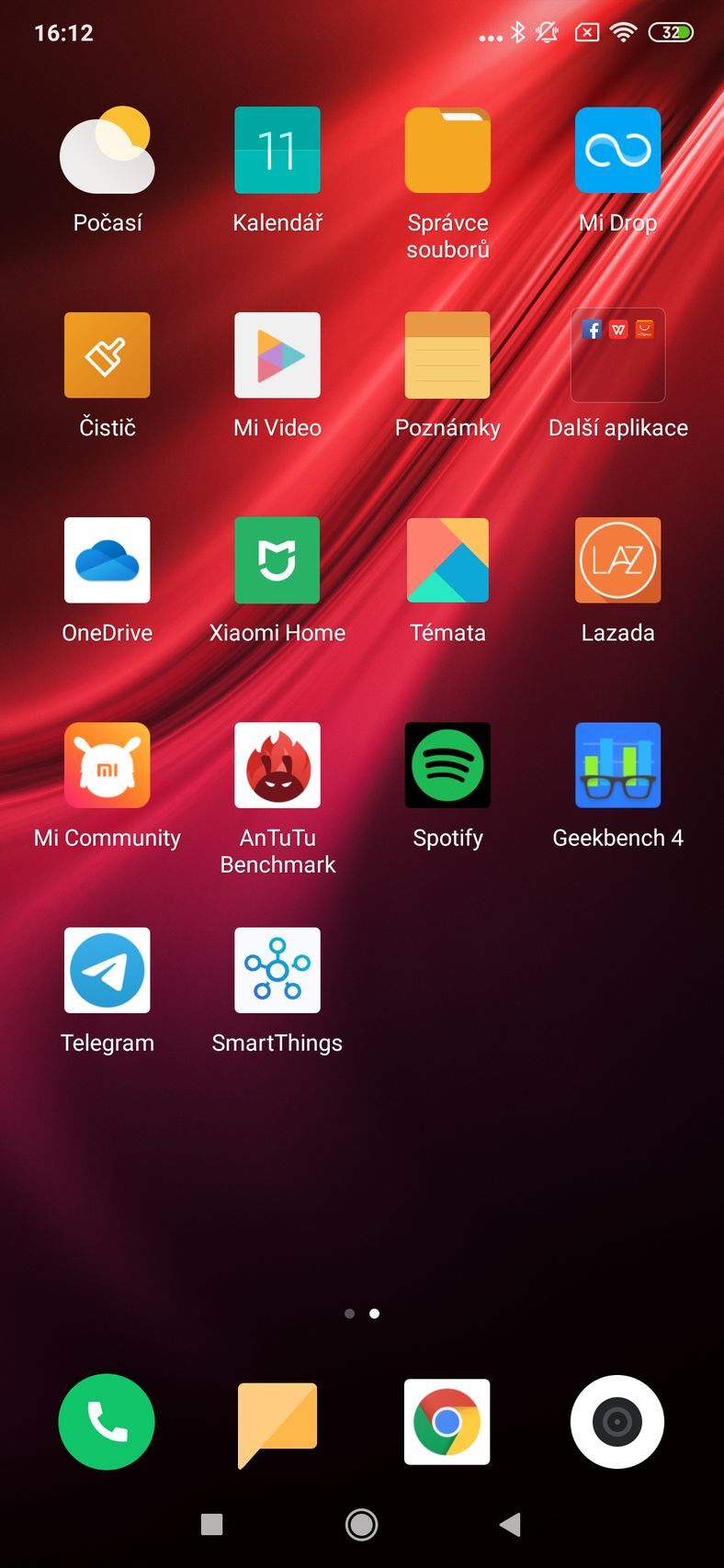This screenshot has width=724, height=1568.
Task: Launch the Kalendář calendar app
Action: pos(277,150)
